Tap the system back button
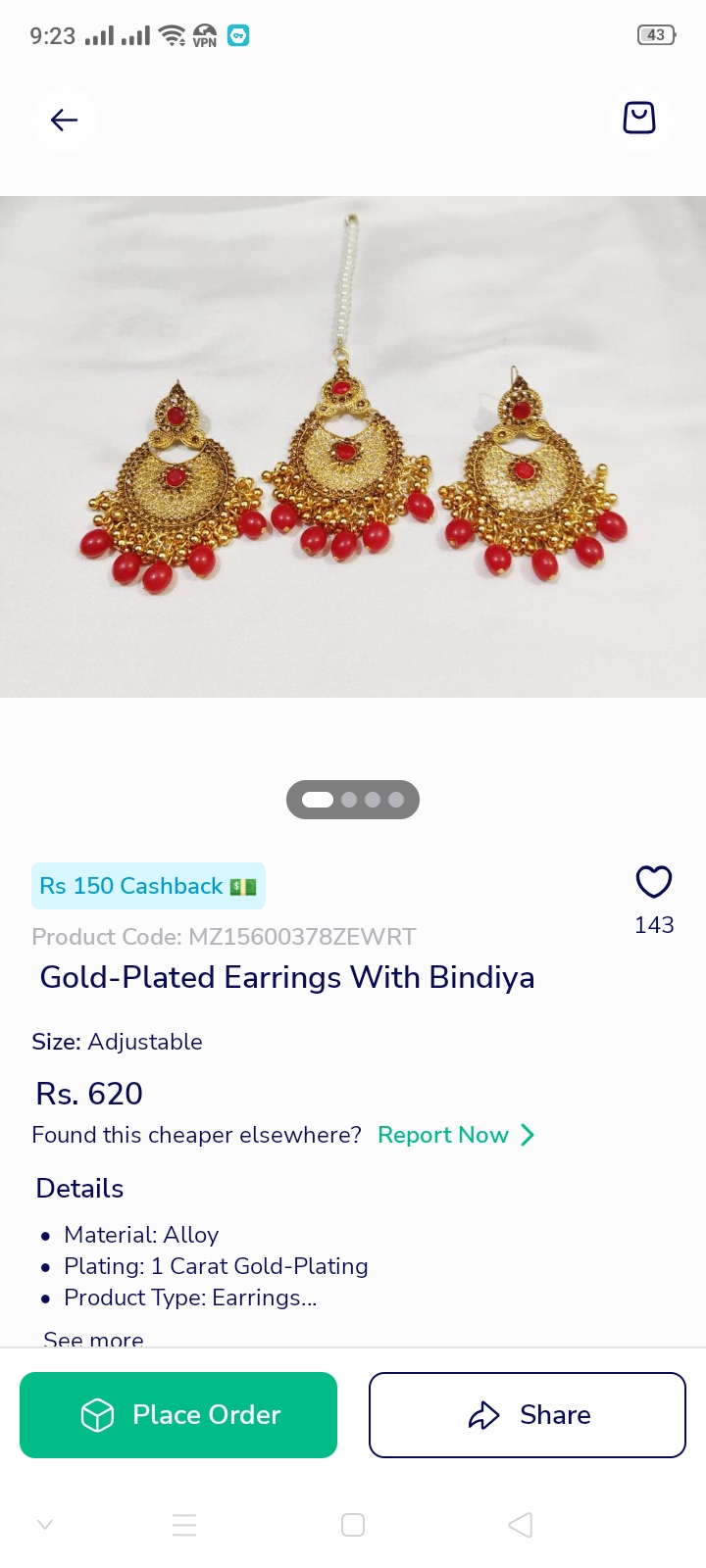This screenshot has height=1568, width=706. coord(521,1525)
